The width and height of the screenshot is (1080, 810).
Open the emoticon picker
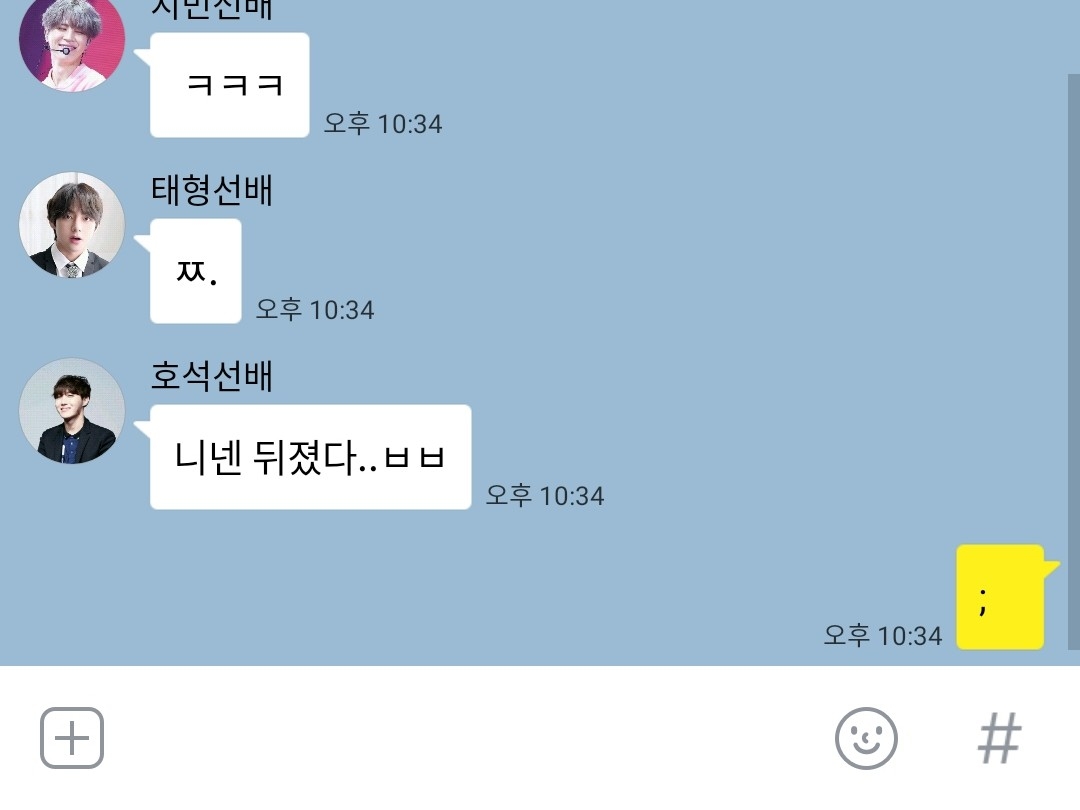click(866, 739)
